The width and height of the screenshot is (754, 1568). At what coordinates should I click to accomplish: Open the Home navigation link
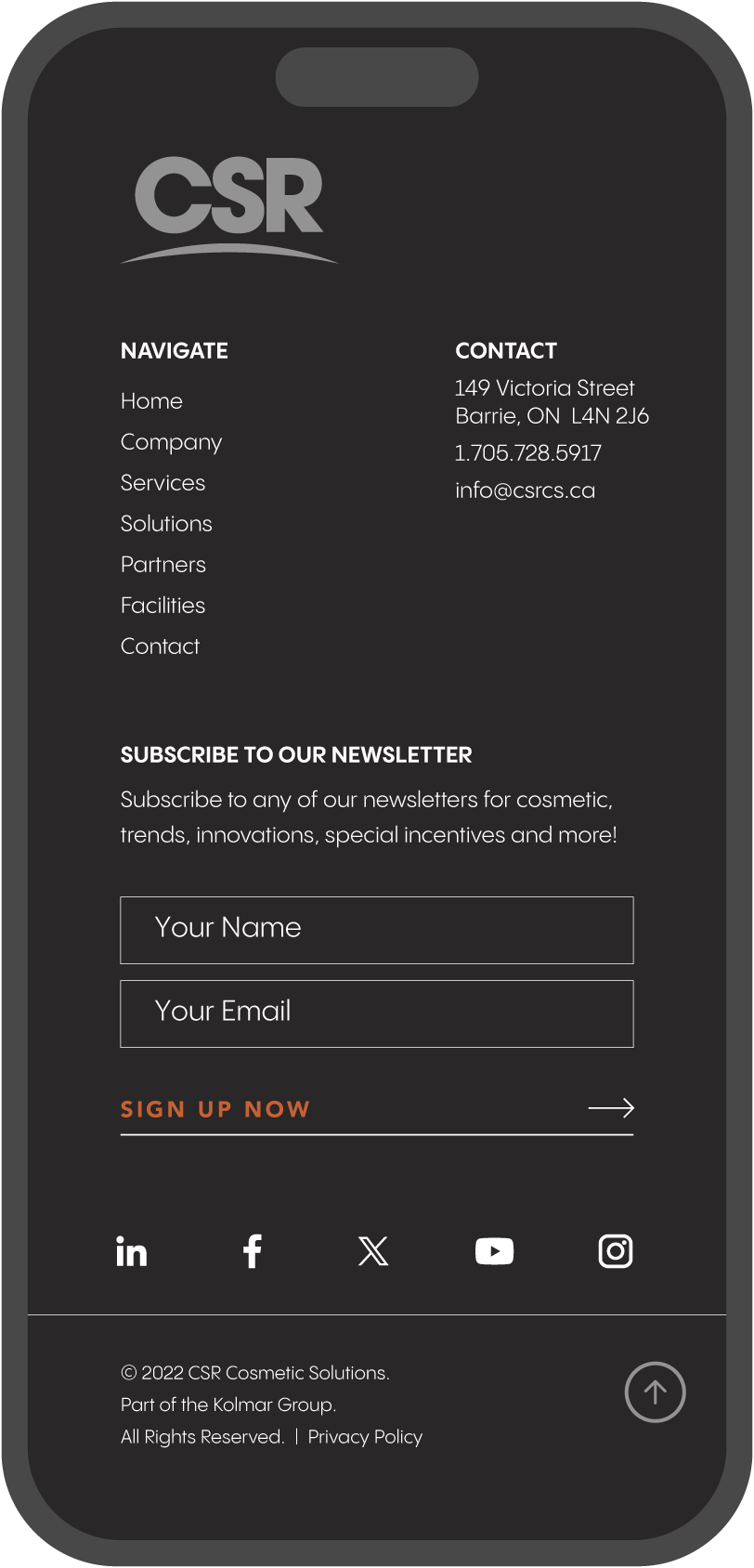pos(151,401)
